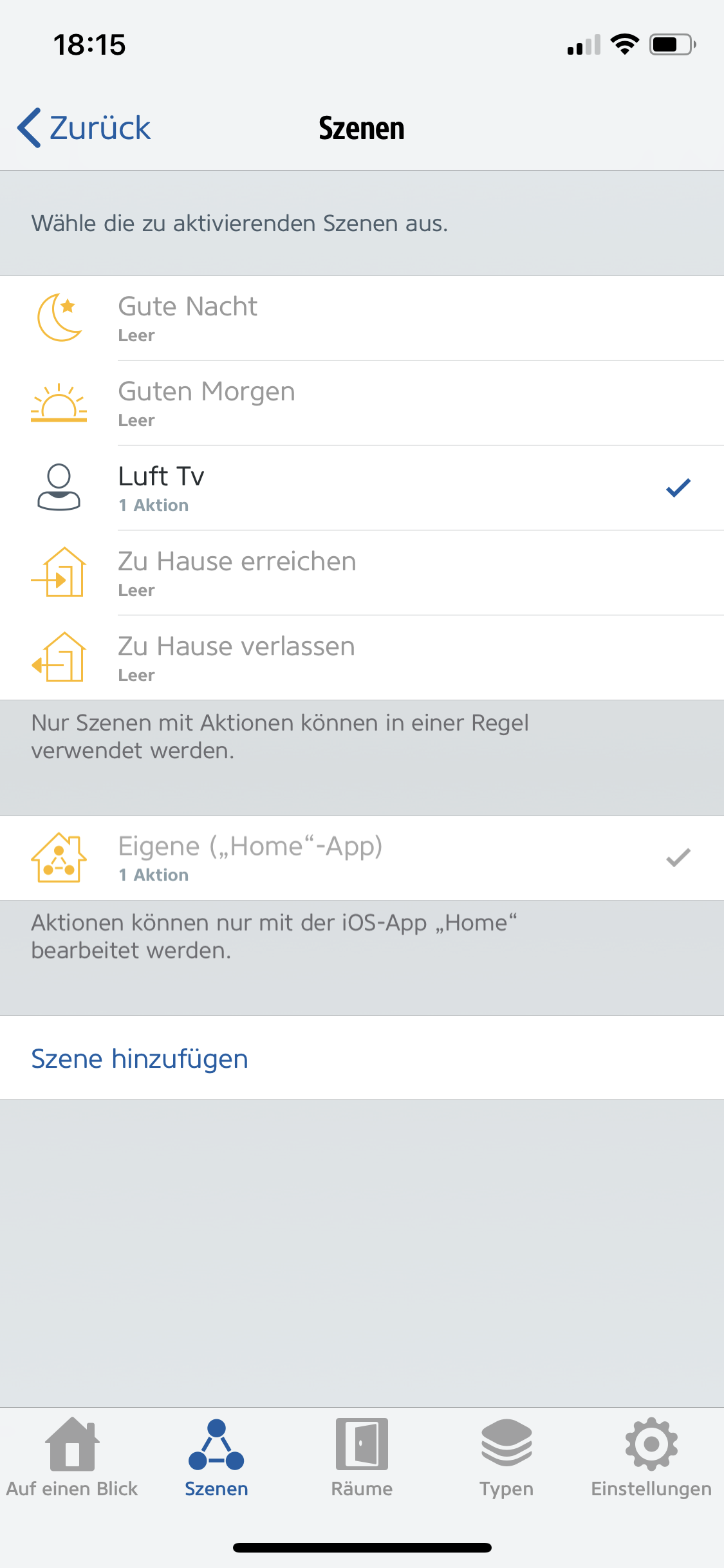Screen dimensions: 724x1568
Task: Choose the Zu Hause verlassen scene
Action: click(362, 658)
